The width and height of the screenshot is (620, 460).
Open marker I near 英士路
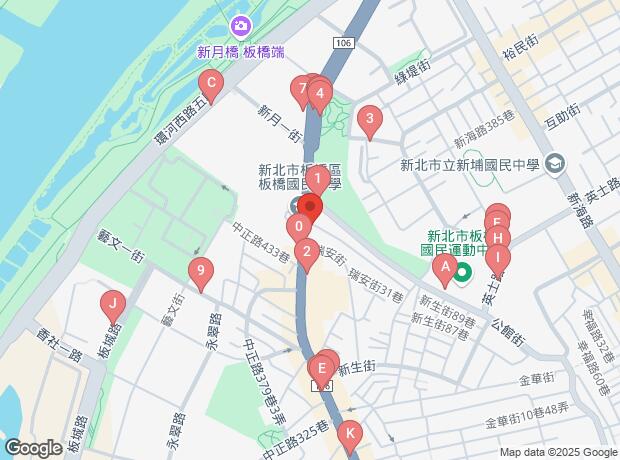click(496, 257)
